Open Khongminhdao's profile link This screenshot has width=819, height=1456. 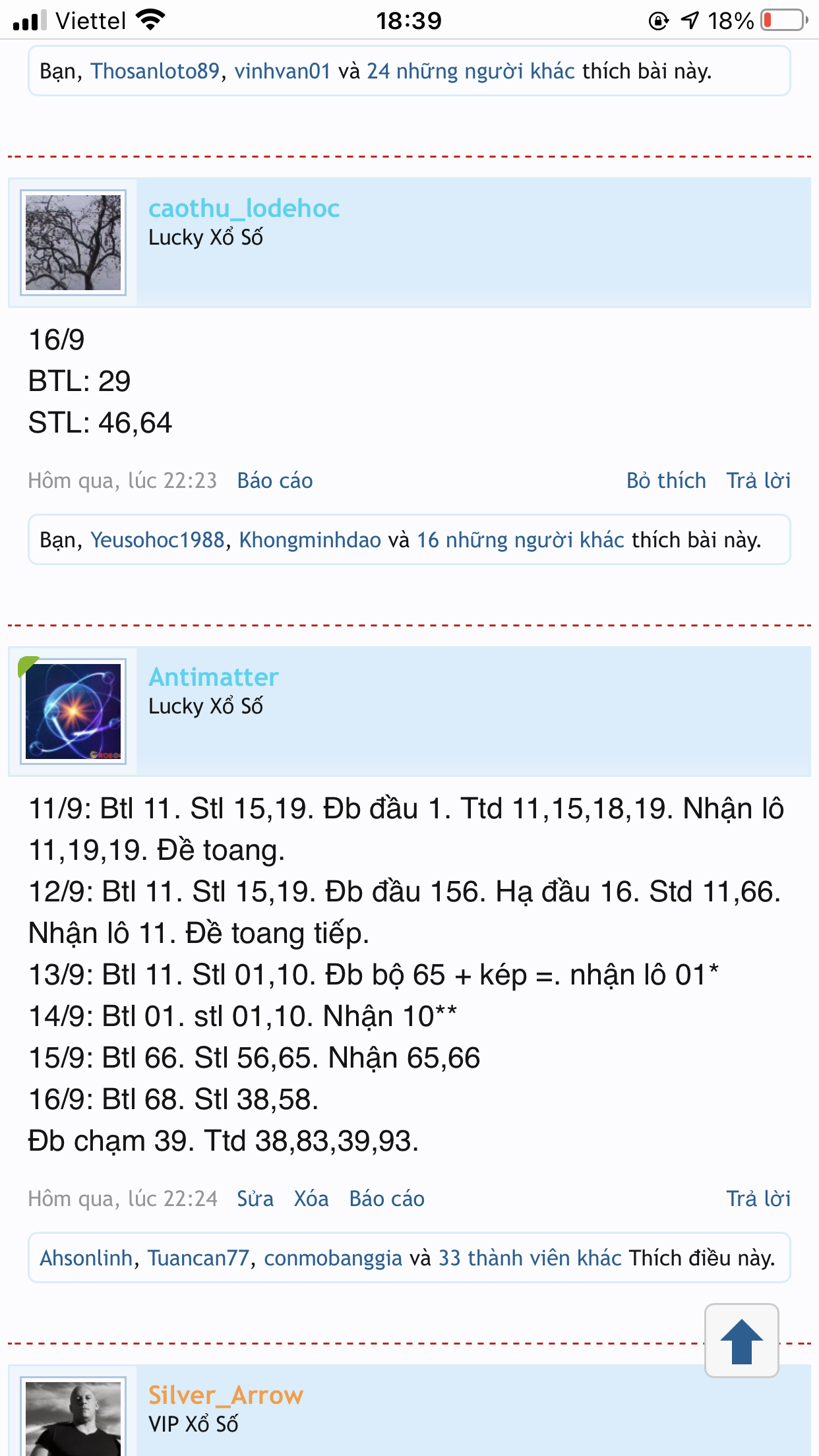pos(310,540)
